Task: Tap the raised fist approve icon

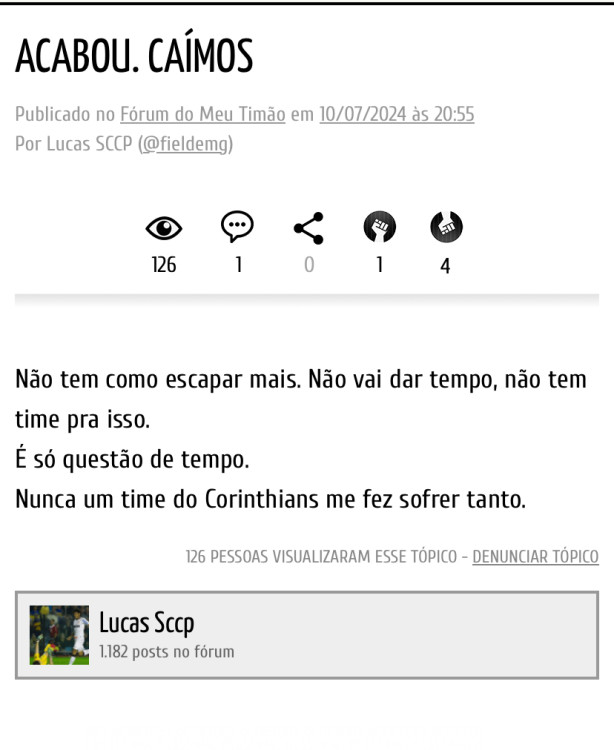Action: 379,229
